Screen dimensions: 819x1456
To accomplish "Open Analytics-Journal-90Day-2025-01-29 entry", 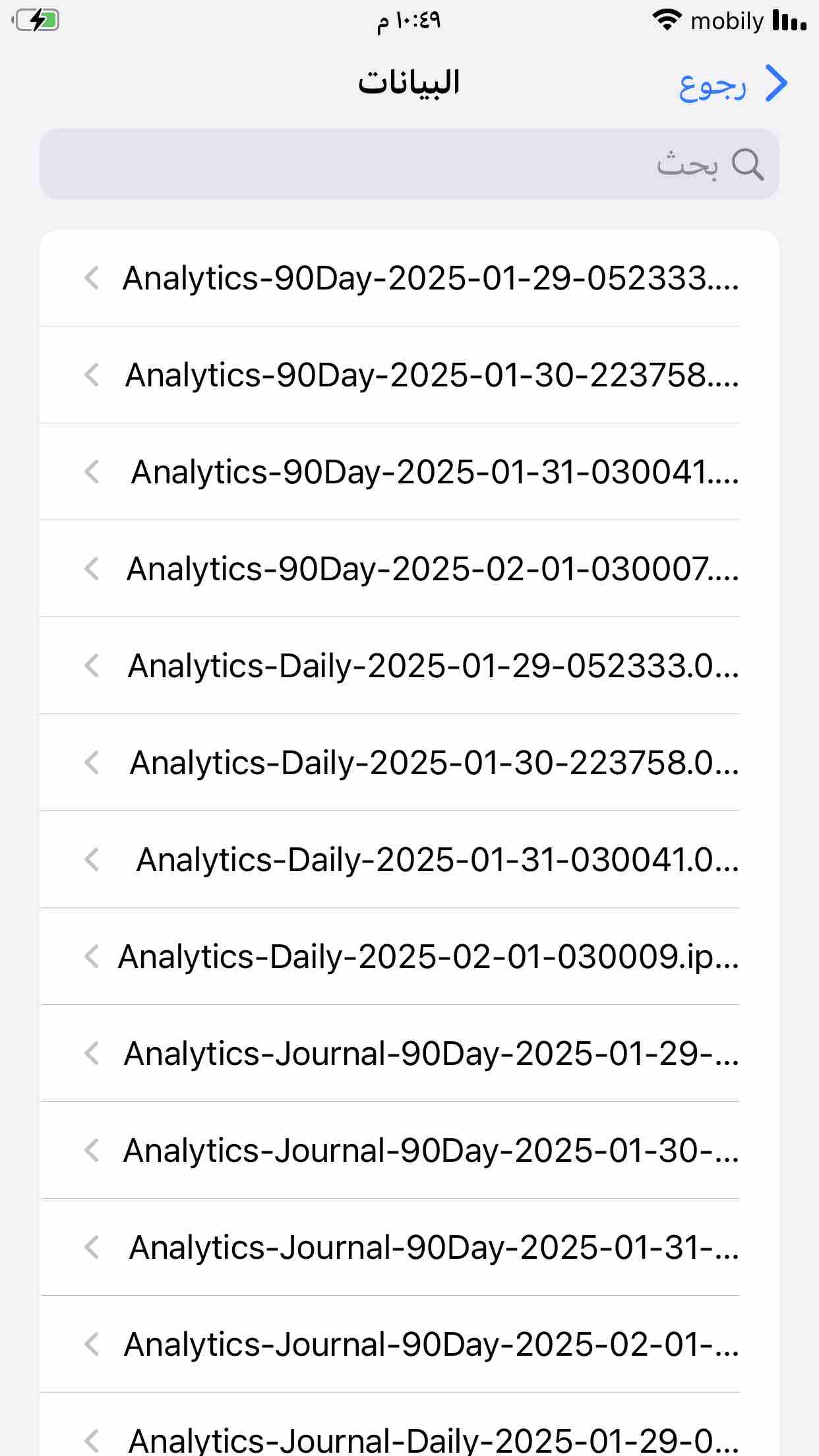I will point(409,1054).
